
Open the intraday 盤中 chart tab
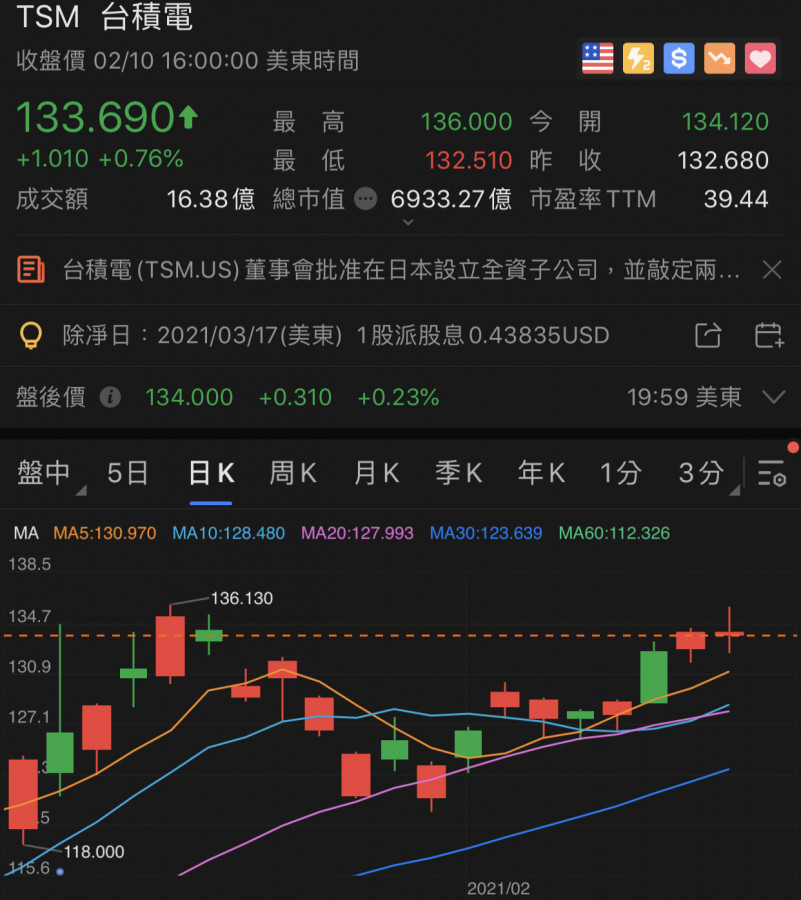tap(45, 473)
